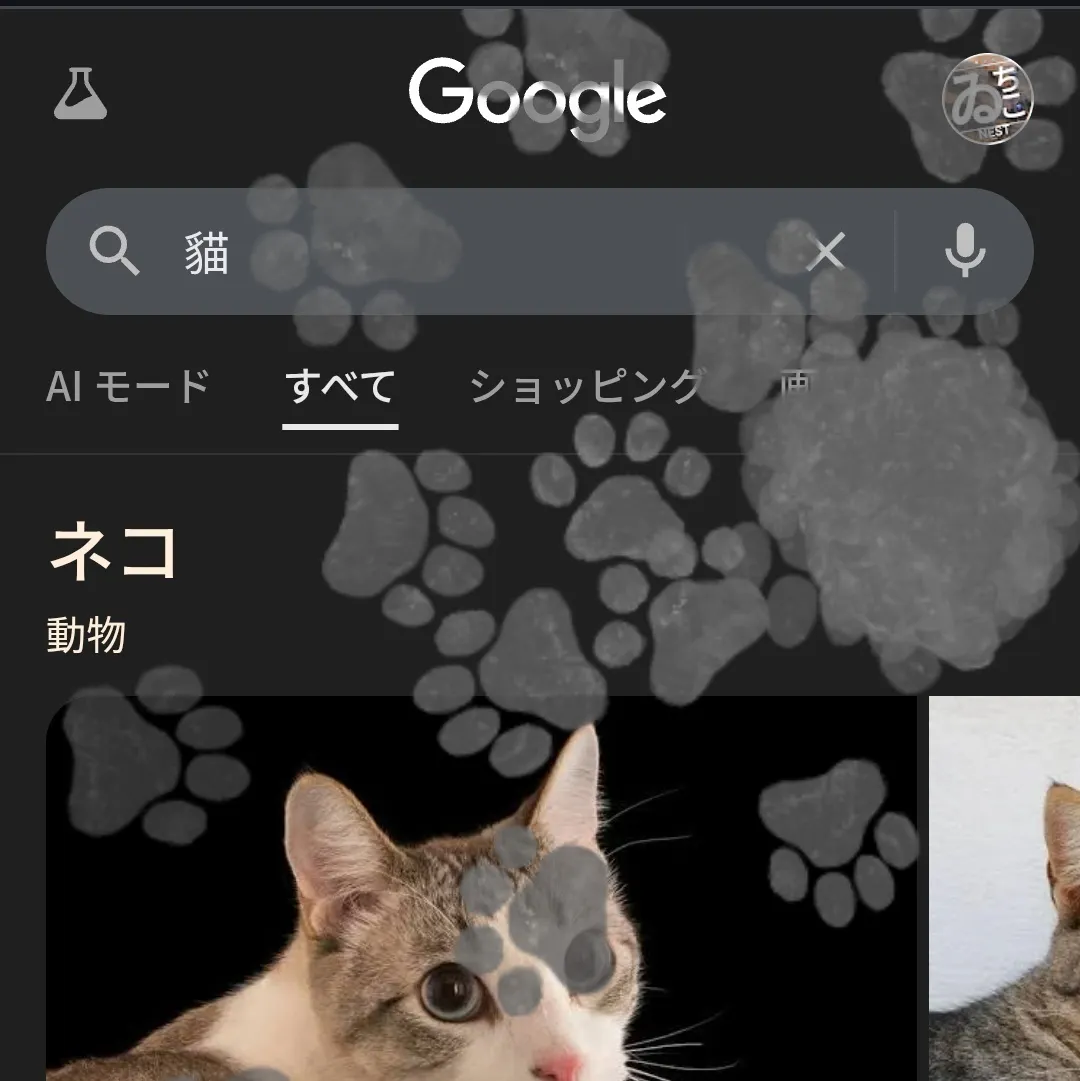This screenshot has width=1080, height=1081.
Task: Start voice search with the microphone
Action: coord(965,251)
